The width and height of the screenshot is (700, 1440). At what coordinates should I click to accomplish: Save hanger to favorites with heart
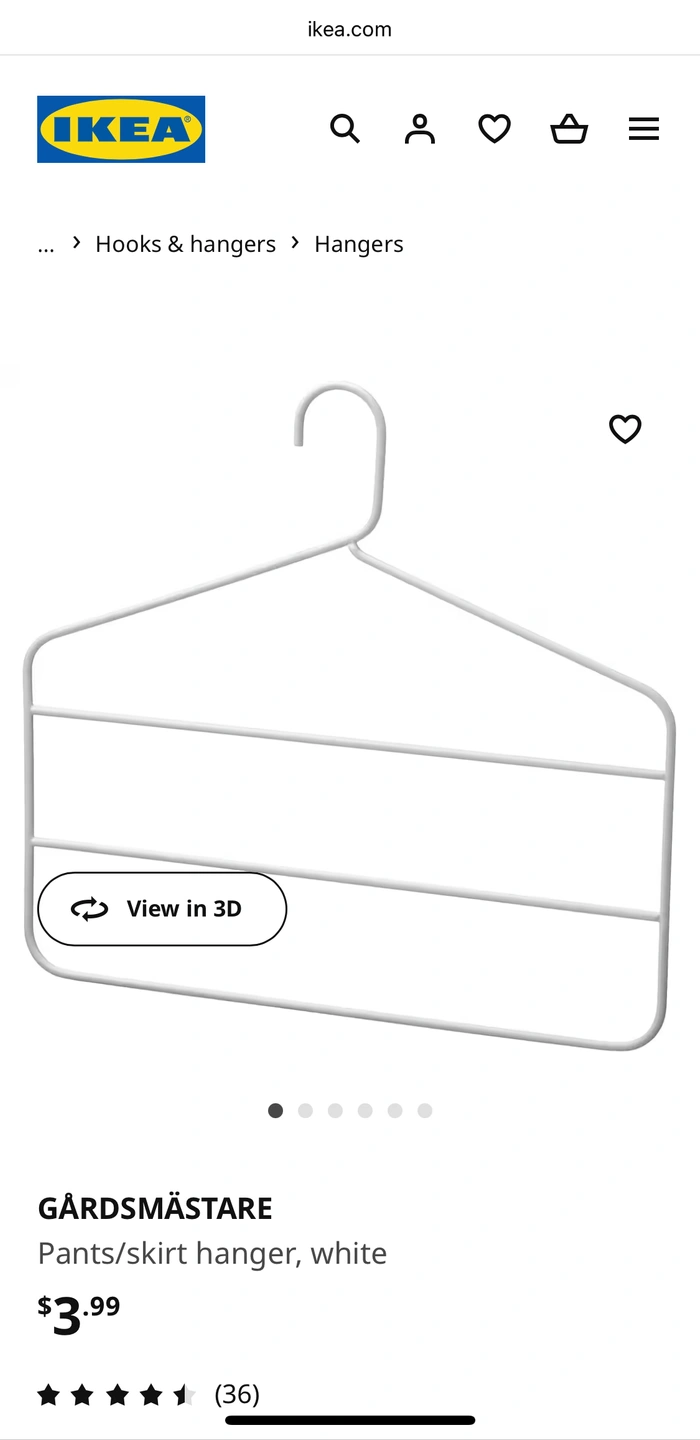click(625, 429)
